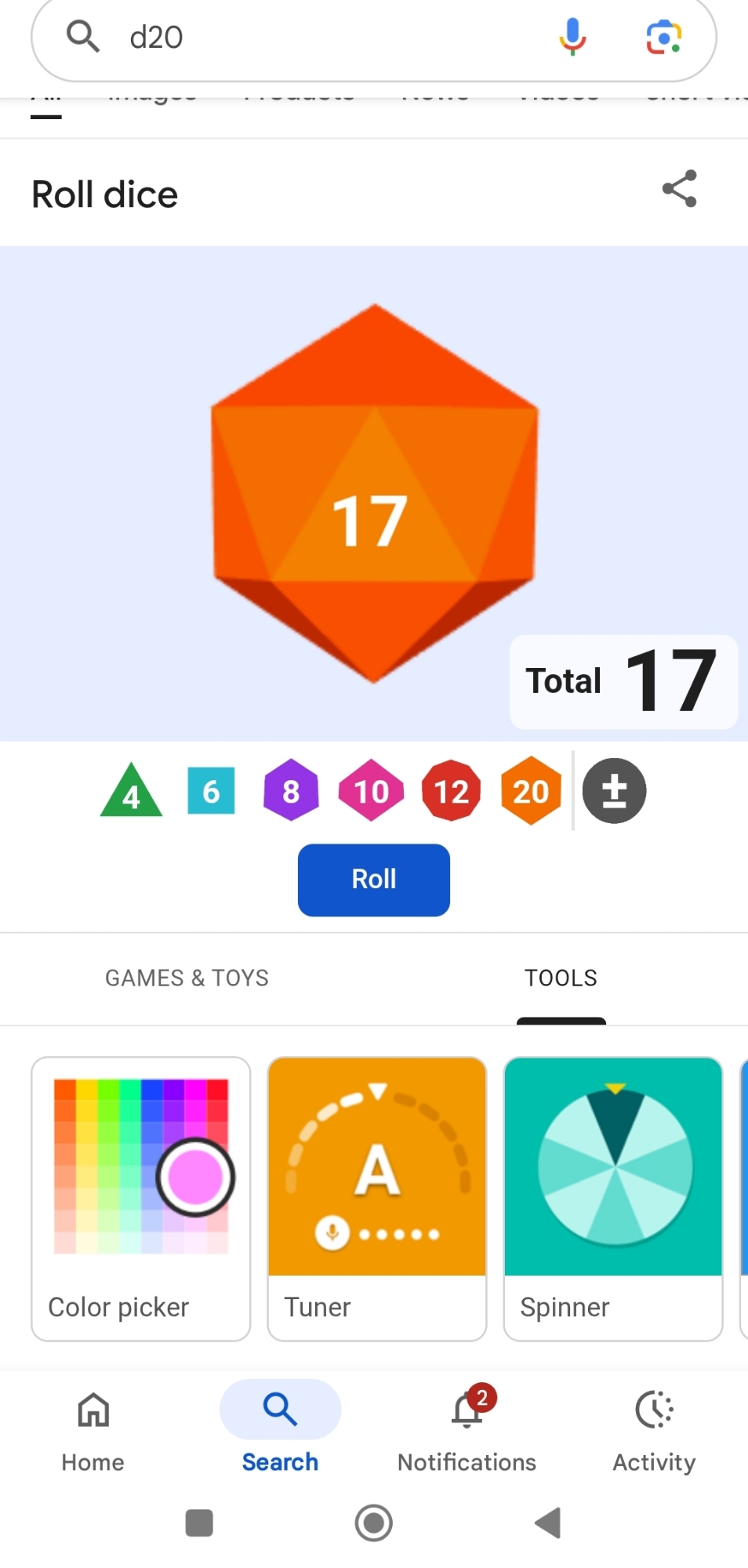Start voice search with the microphone
This screenshot has width=748, height=1568.
coord(572,37)
